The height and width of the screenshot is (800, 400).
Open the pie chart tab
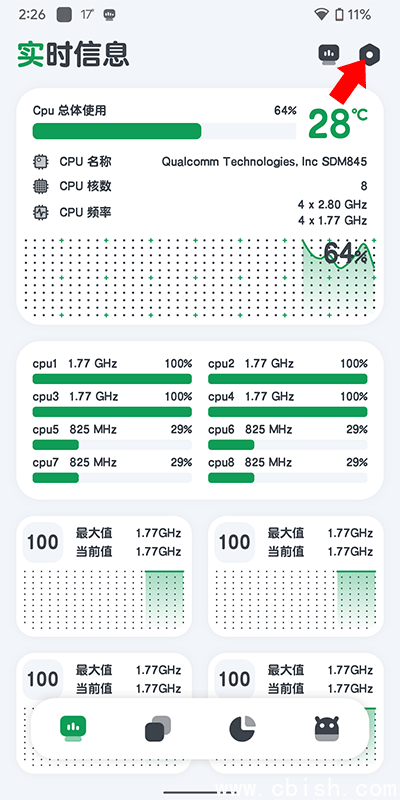pyautogui.click(x=242, y=728)
